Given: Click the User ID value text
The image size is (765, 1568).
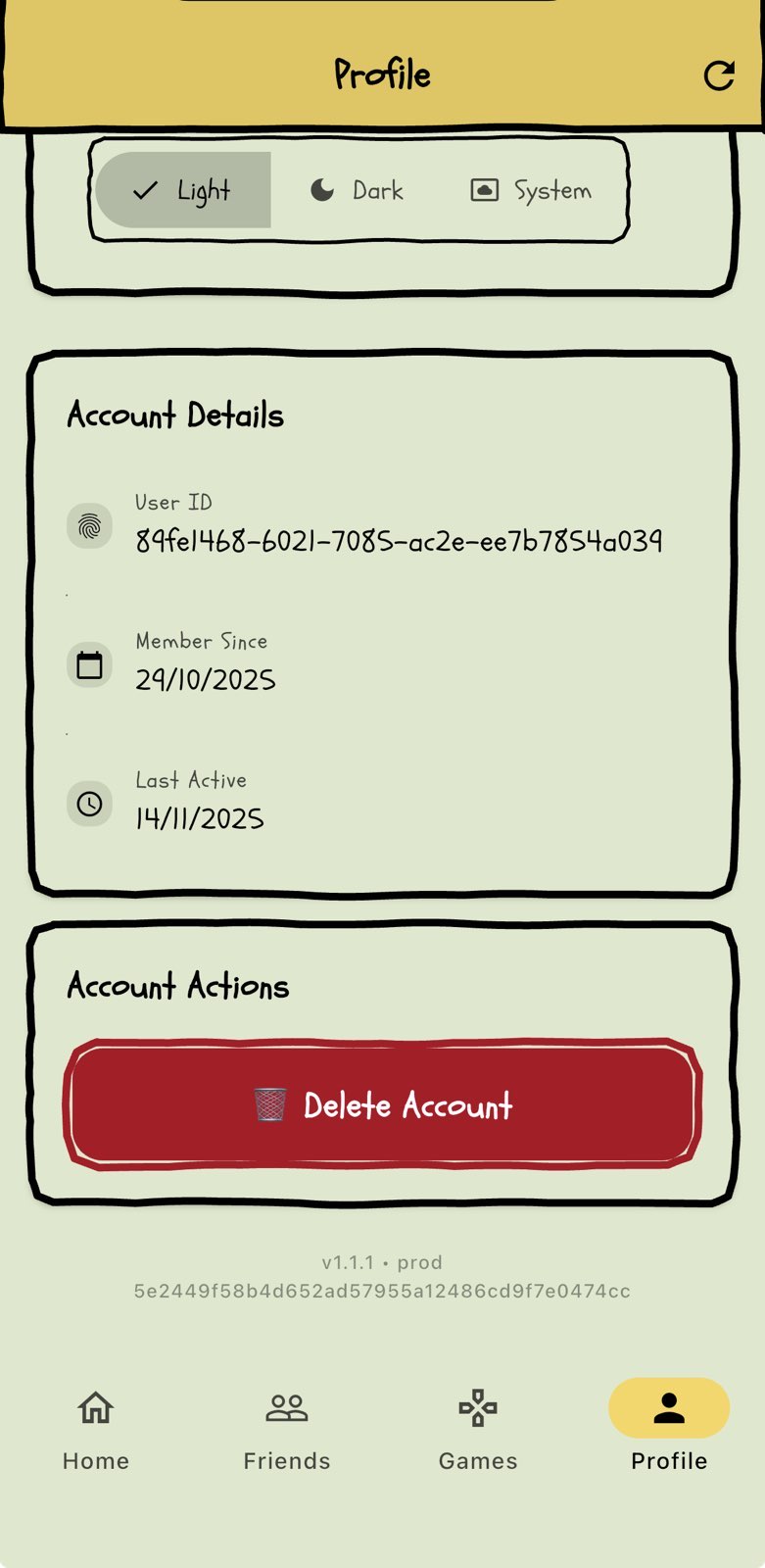Looking at the screenshot, I should click(x=399, y=540).
